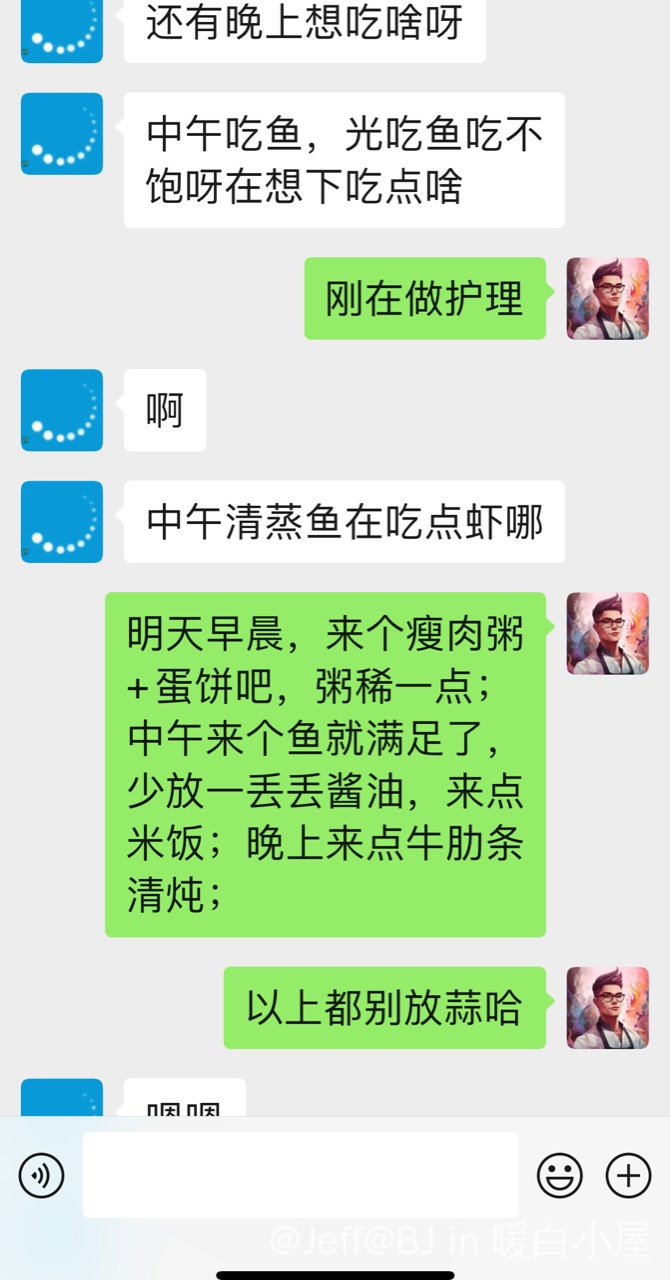Open contact avatar beside 啊 message
This screenshot has width=671, height=1280.
coord(62,410)
